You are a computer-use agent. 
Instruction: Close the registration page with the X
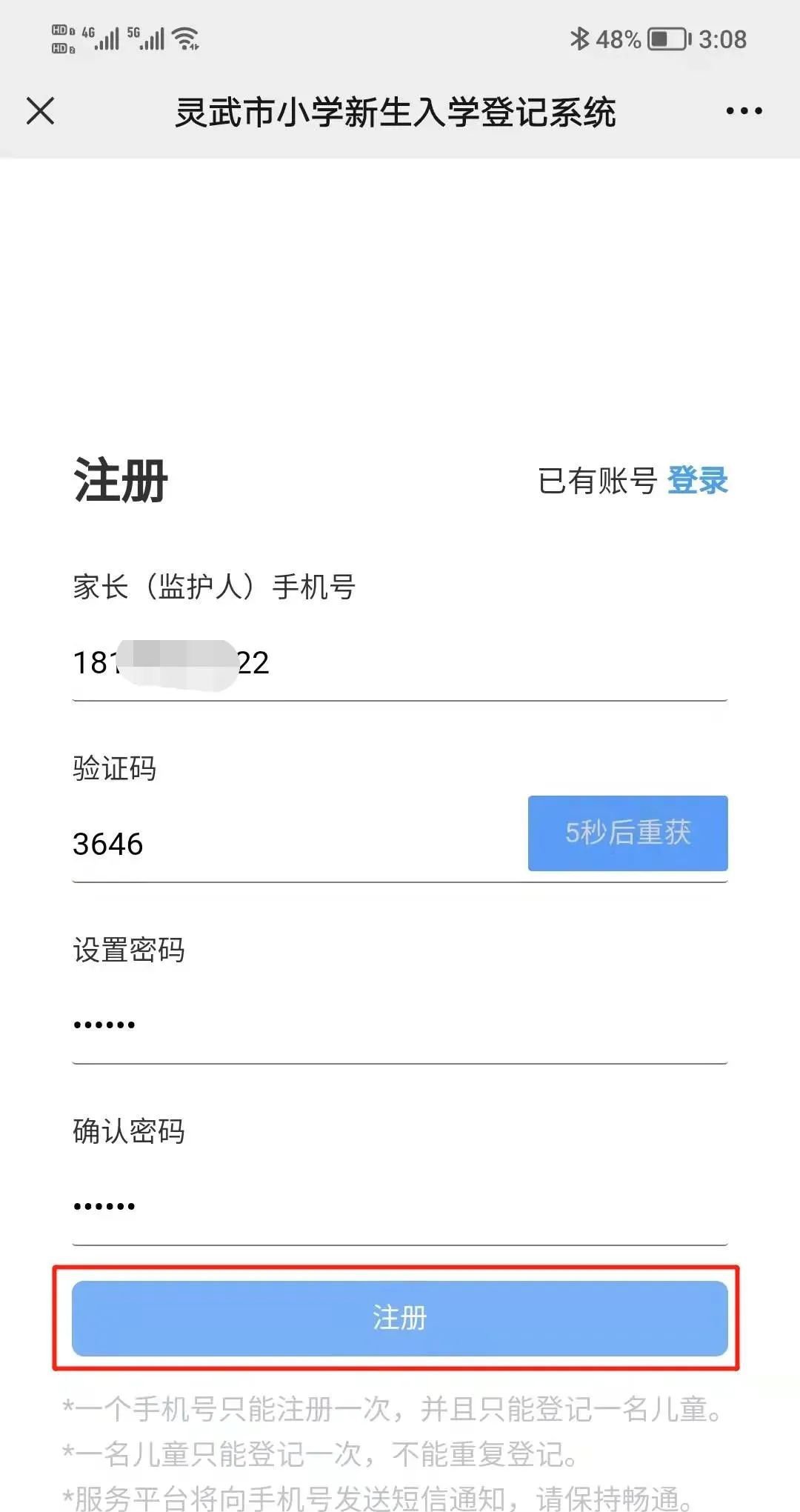41,112
